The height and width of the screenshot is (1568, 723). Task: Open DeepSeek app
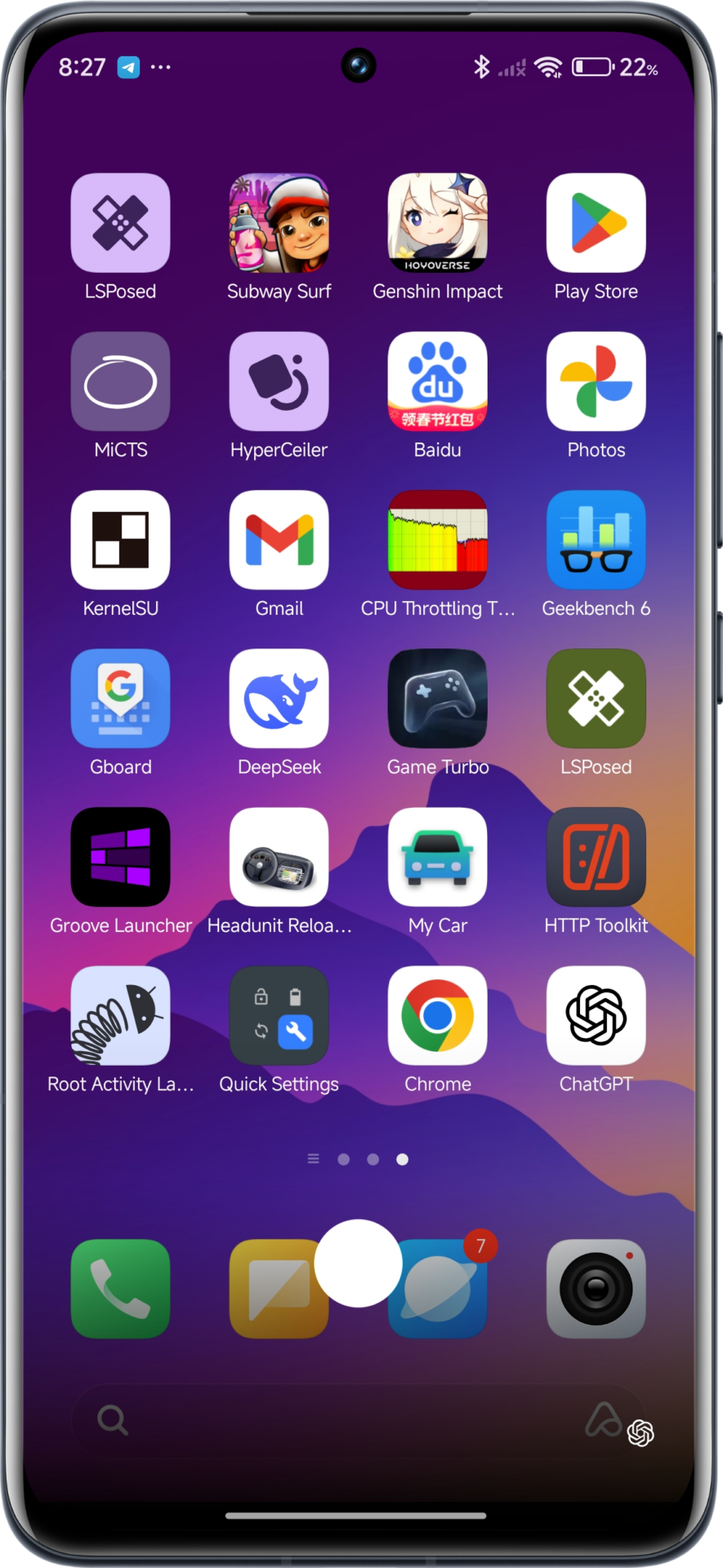279,698
